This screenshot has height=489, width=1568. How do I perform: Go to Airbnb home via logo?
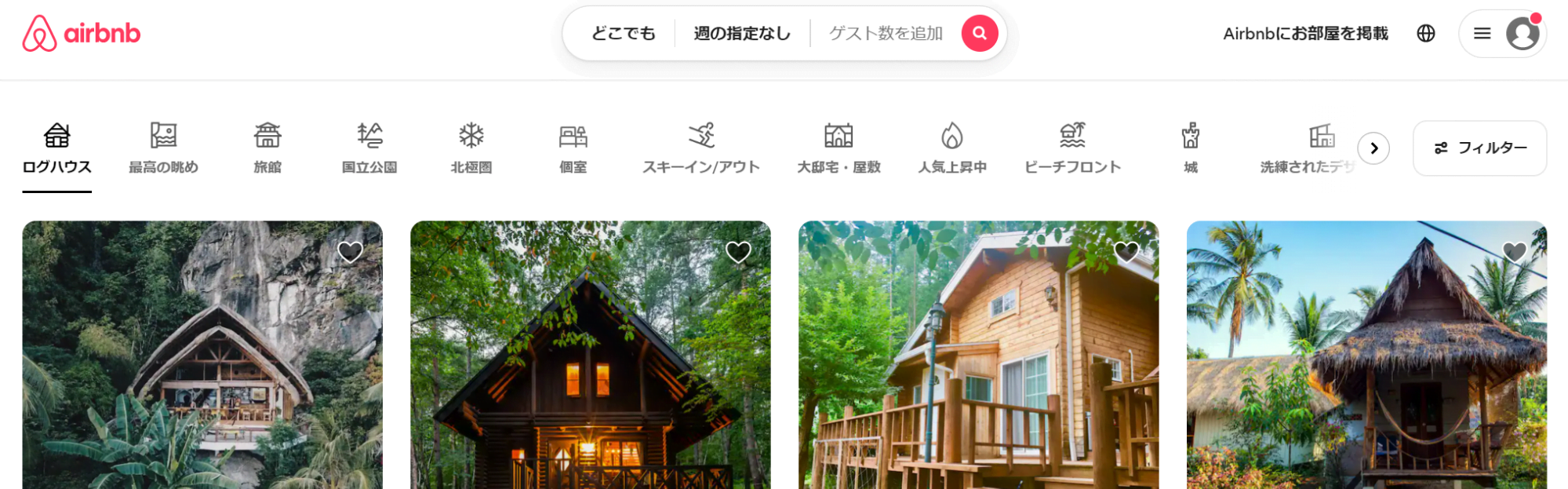click(x=82, y=33)
